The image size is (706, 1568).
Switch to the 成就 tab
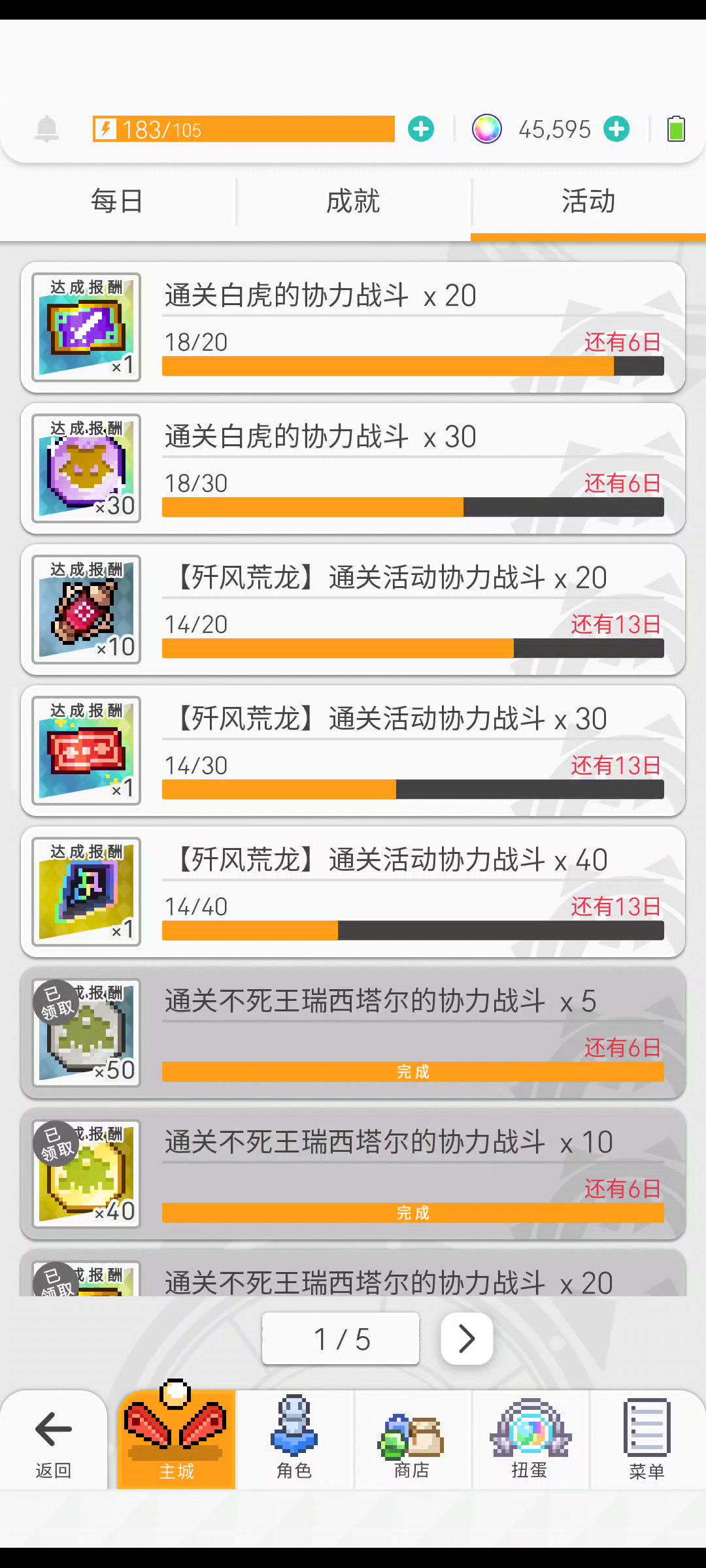353,201
